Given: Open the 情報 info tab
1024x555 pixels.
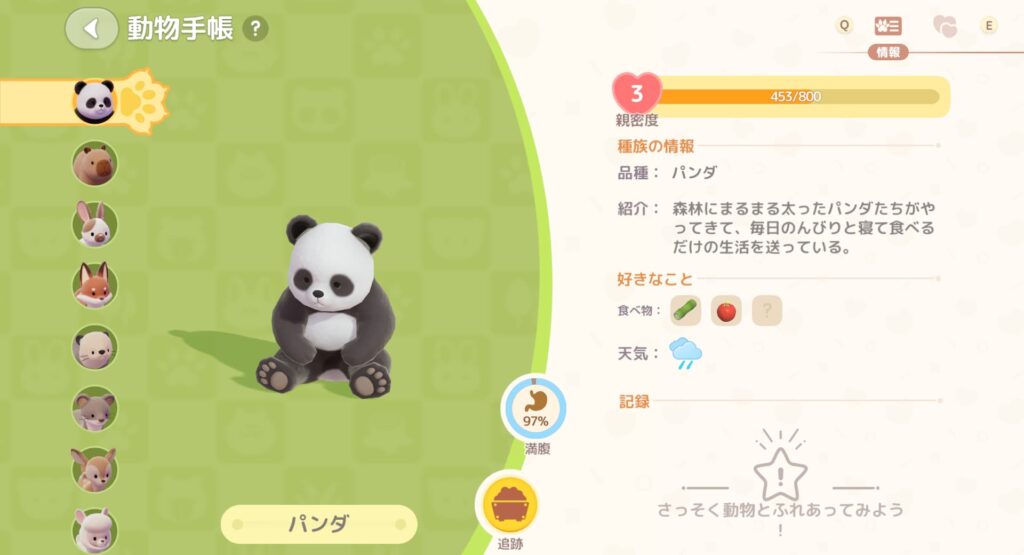Looking at the screenshot, I should pyautogui.click(x=888, y=27).
